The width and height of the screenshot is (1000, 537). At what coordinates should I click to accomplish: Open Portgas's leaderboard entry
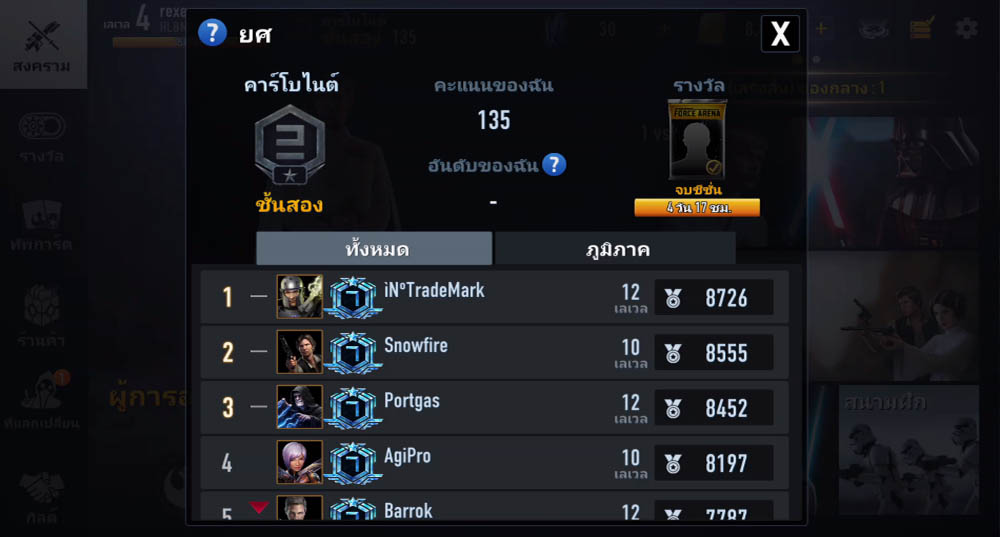point(495,407)
